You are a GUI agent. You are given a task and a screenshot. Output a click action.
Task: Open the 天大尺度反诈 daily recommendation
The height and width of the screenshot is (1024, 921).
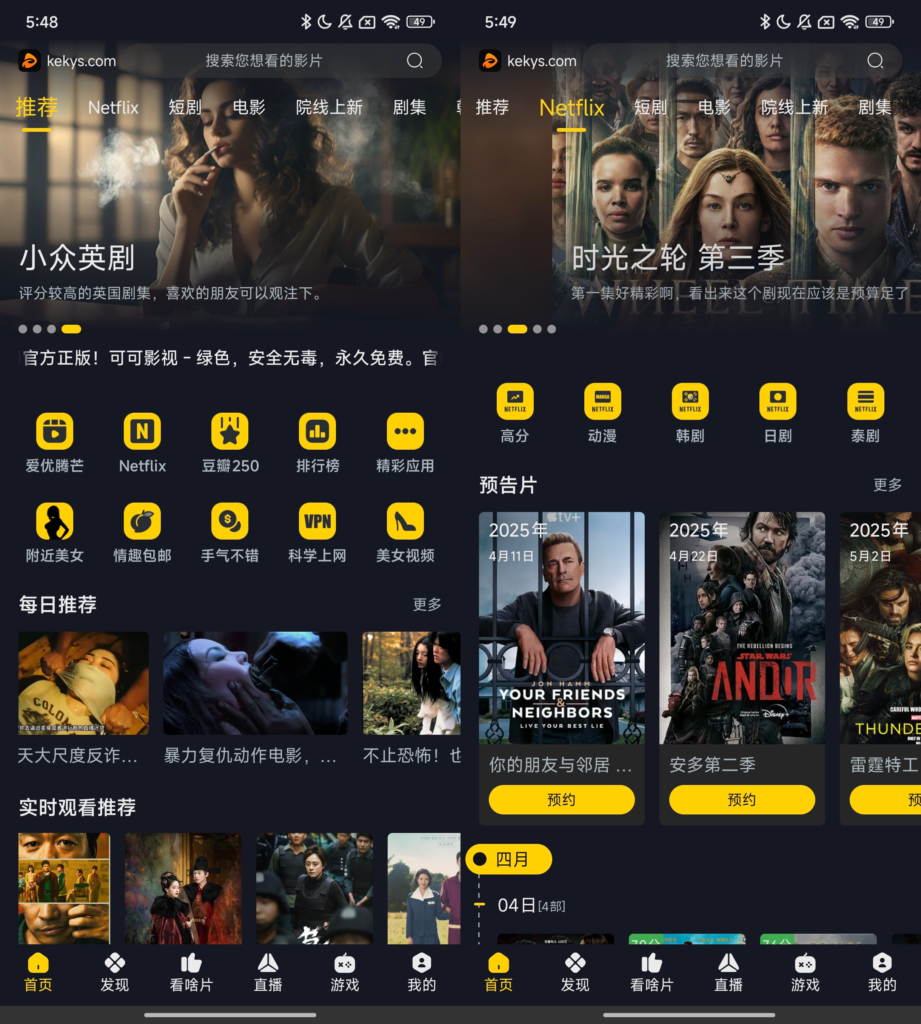[83, 683]
